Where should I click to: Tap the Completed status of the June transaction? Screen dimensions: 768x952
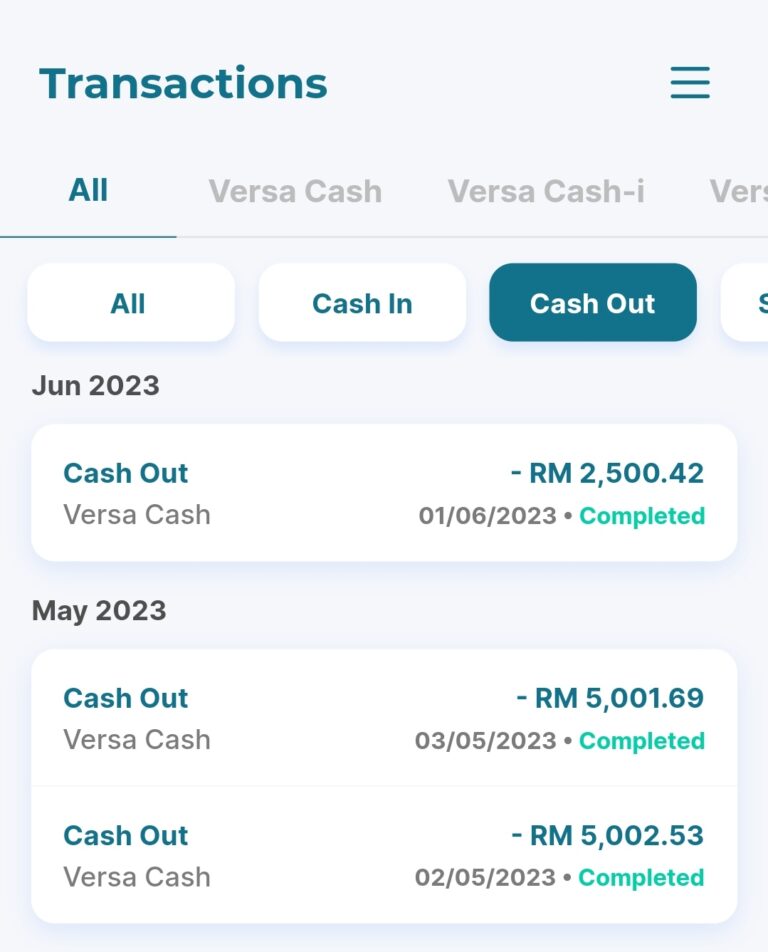coord(641,517)
